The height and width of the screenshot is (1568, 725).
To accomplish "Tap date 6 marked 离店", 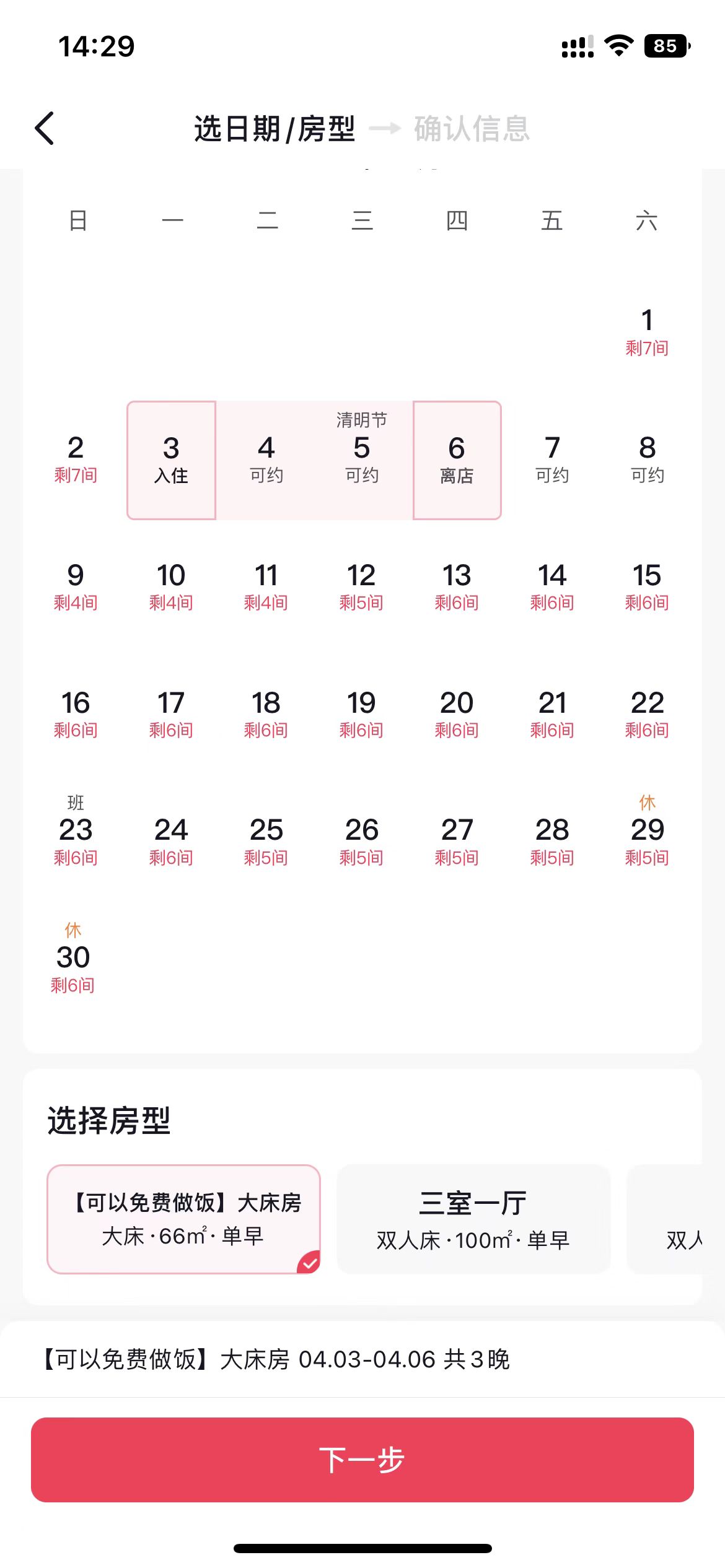I will tap(457, 460).
